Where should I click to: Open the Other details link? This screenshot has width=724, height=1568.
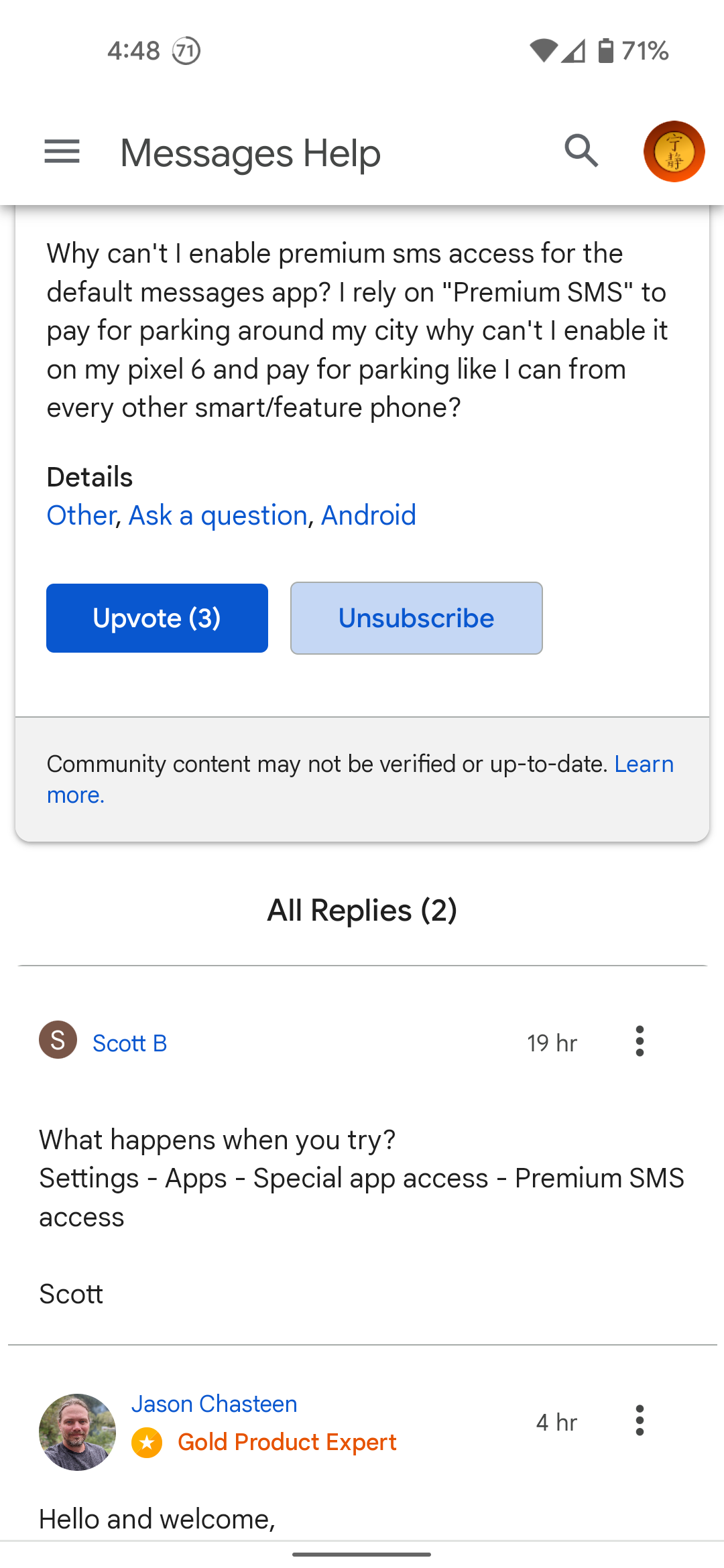click(x=80, y=515)
